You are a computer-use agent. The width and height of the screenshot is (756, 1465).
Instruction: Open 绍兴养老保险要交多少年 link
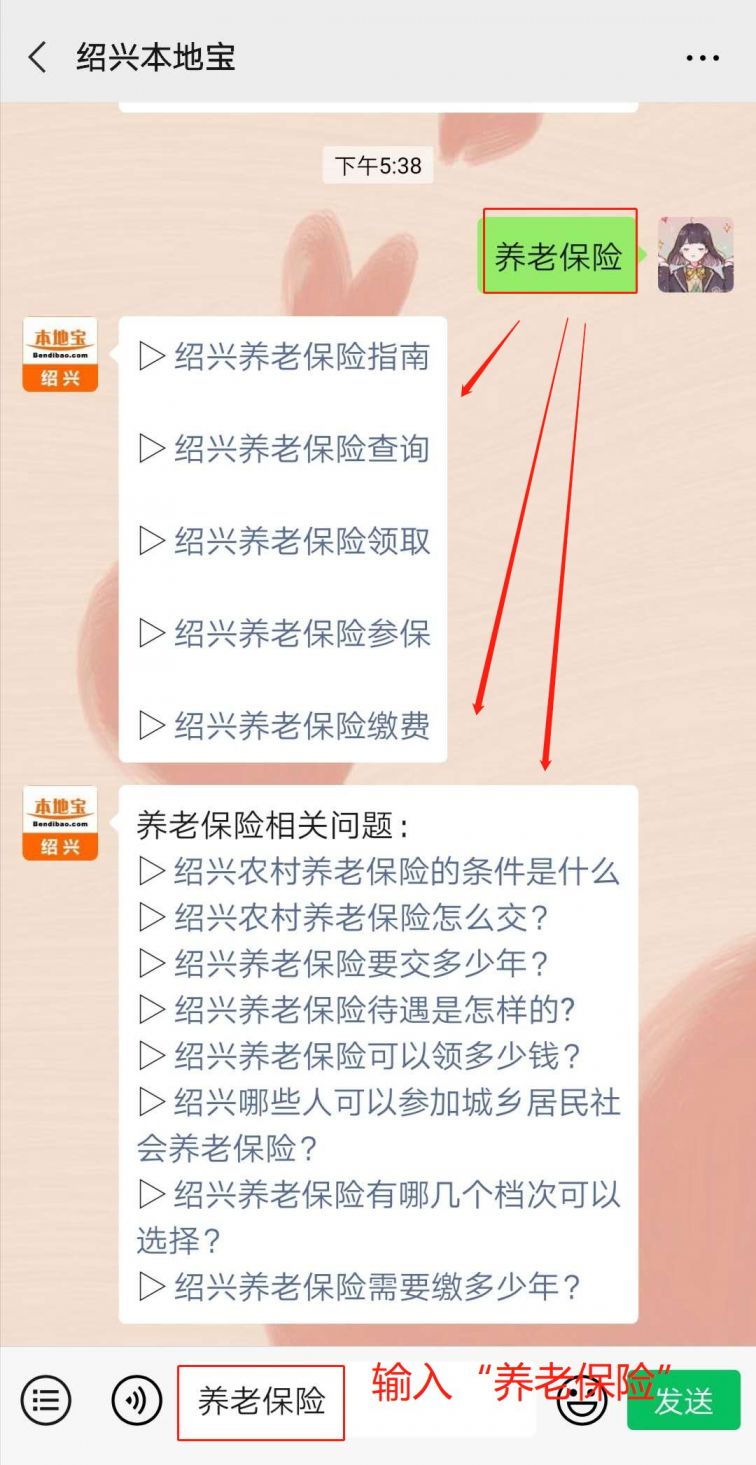(x=361, y=963)
